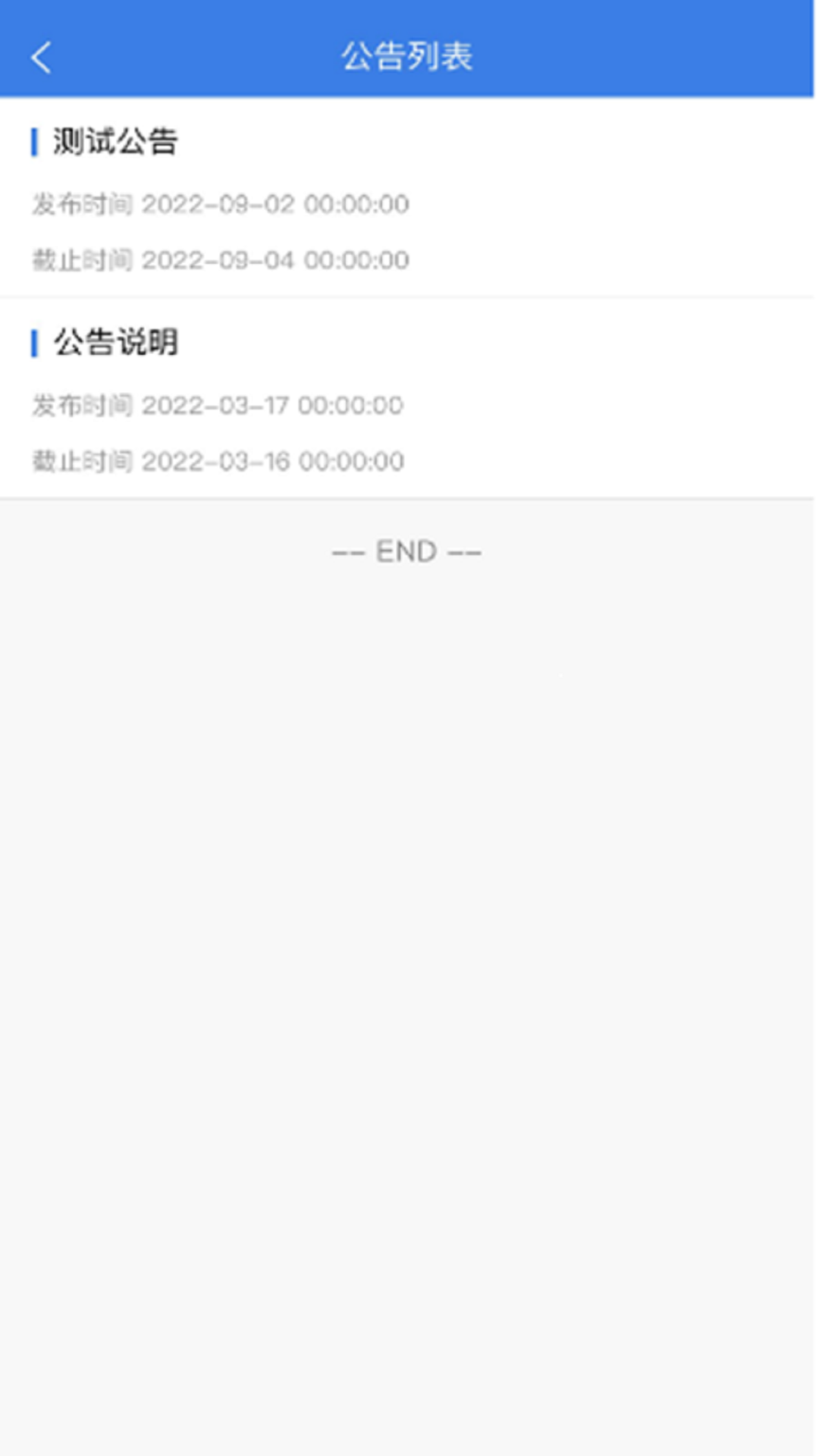Screen dimensions: 819x1456
Task: Click the back chevron to exit announcement list
Action: (42, 57)
